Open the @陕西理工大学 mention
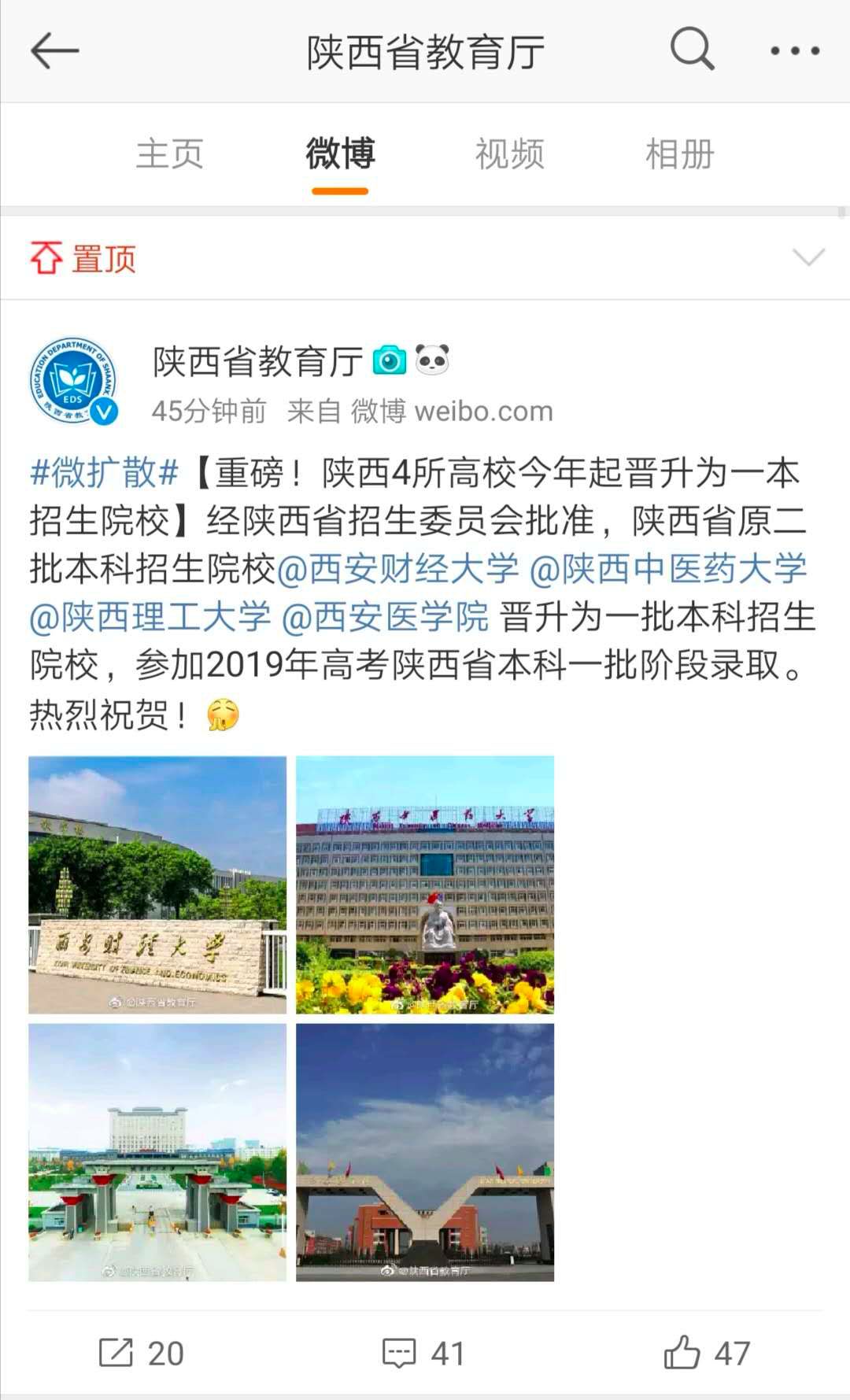The height and width of the screenshot is (1400, 850). click(x=150, y=618)
